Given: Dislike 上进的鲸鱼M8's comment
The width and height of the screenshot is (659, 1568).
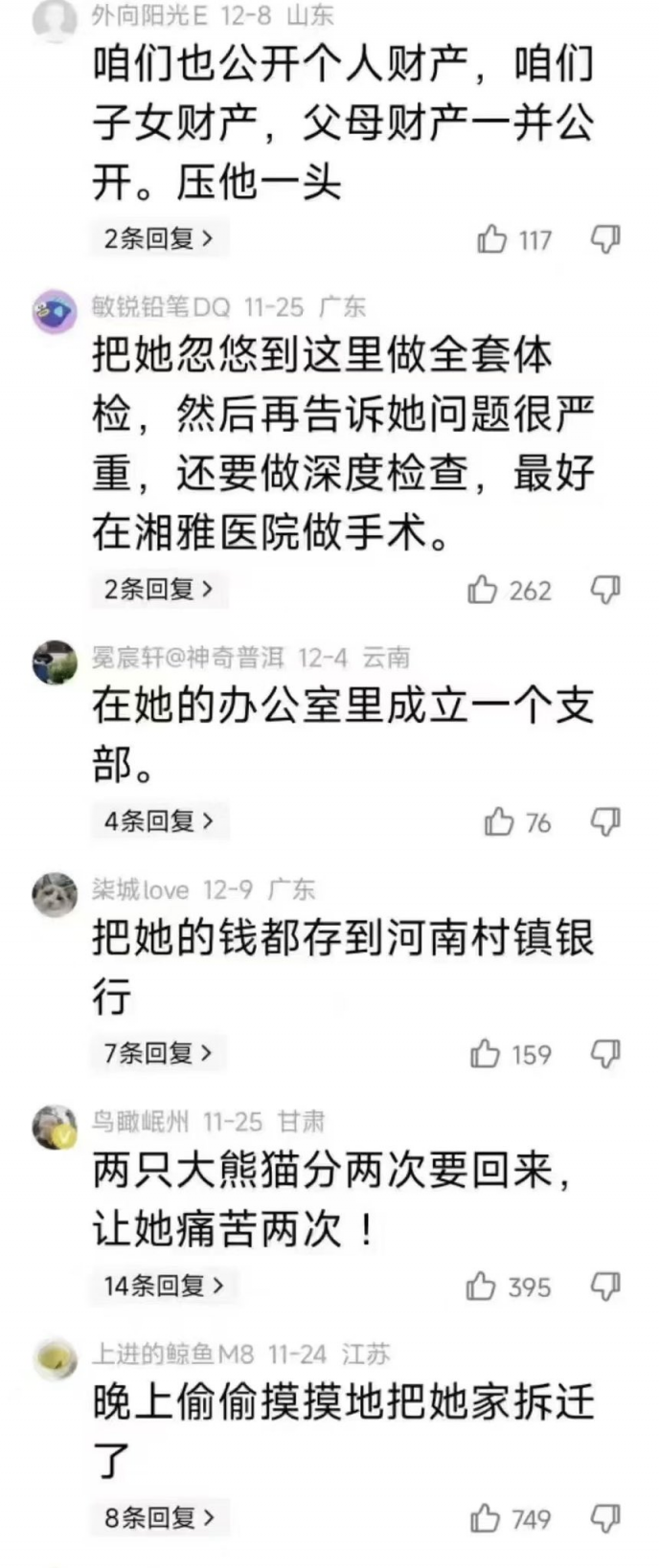Looking at the screenshot, I should tap(605, 1518).
